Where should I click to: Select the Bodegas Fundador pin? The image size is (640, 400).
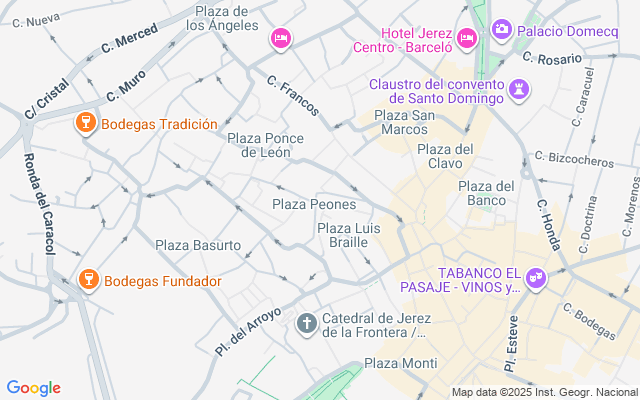coord(87,280)
